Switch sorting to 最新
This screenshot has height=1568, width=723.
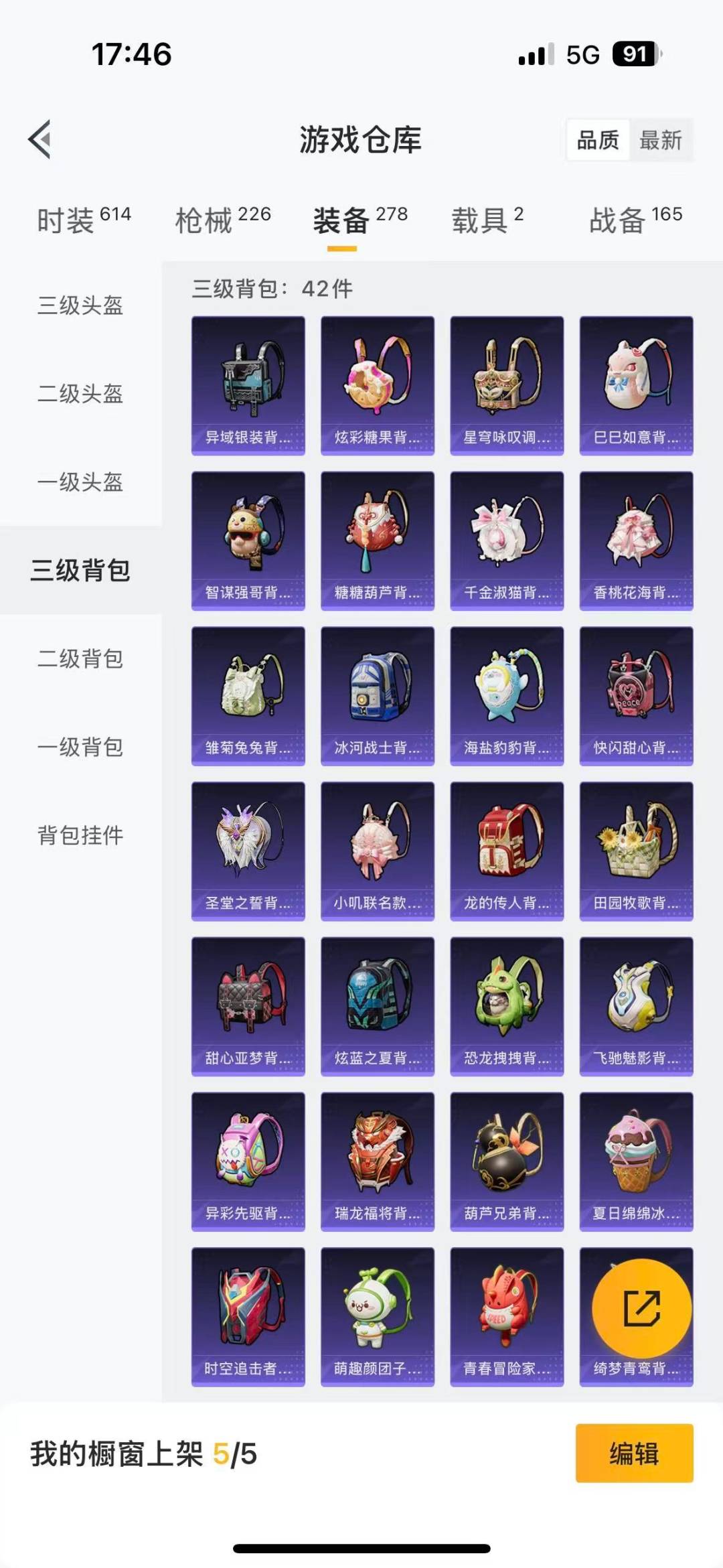[x=662, y=140]
